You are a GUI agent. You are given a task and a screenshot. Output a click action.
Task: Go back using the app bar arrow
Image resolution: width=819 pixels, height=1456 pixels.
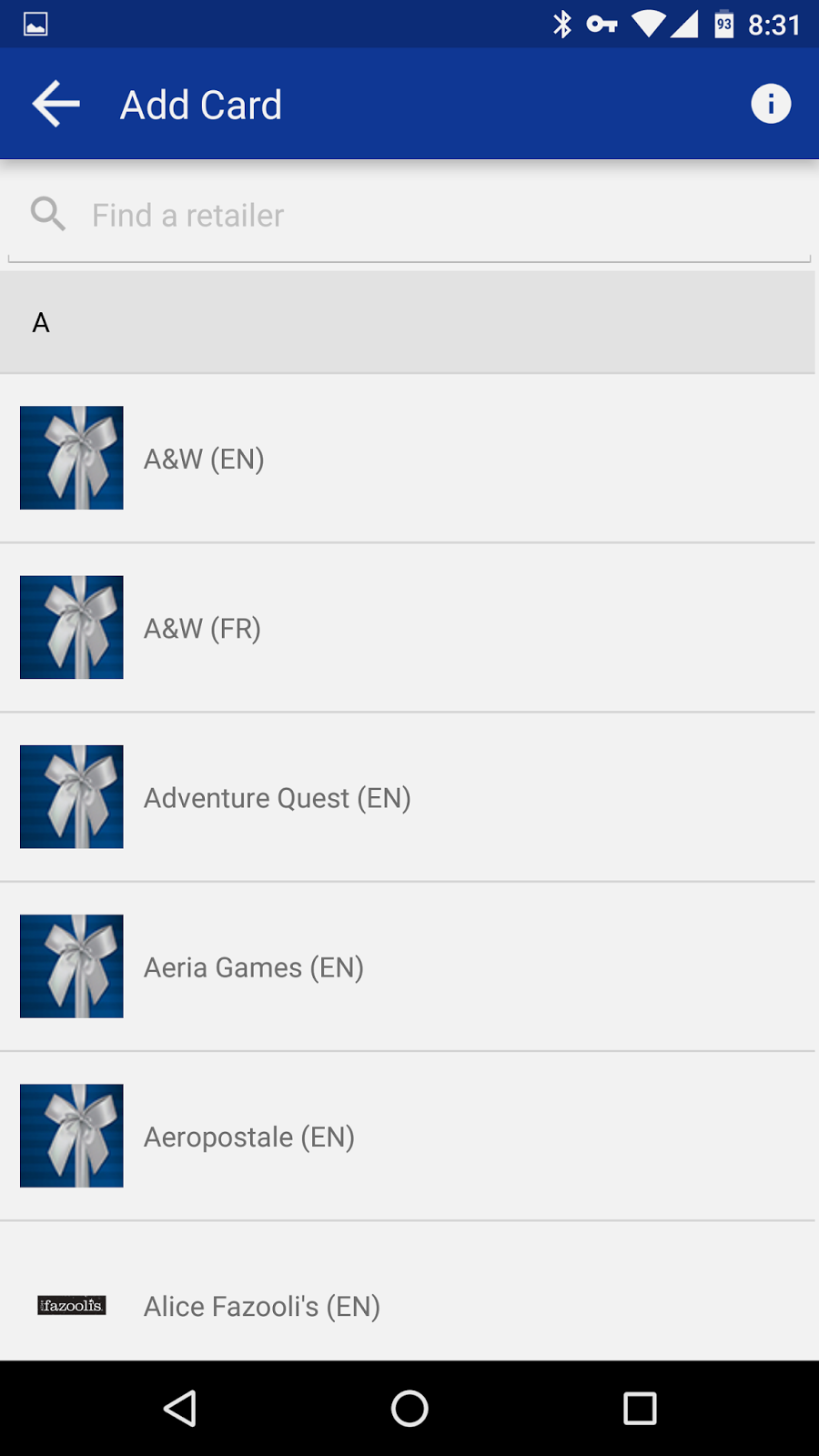point(56,104)
